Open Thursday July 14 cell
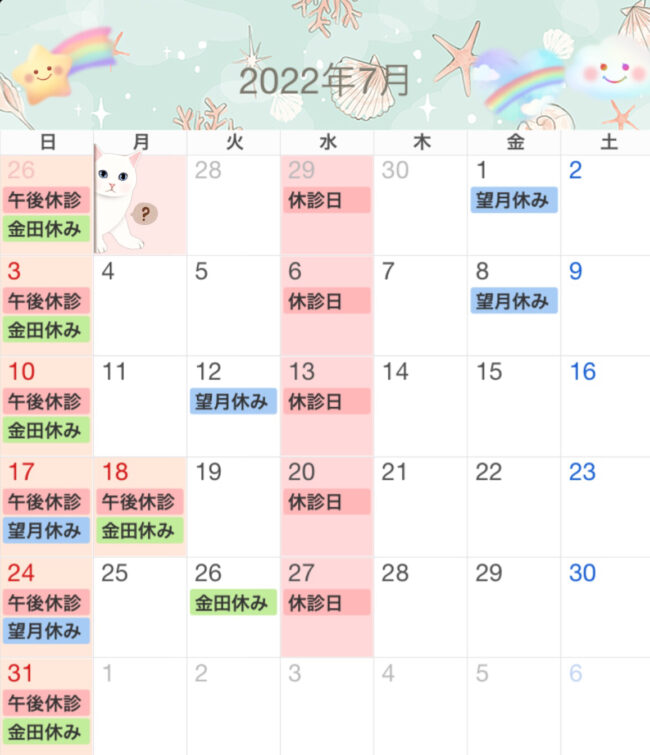The width and height of the screenshot is (650, 755). pyautogui.click(x=420, y=405)
